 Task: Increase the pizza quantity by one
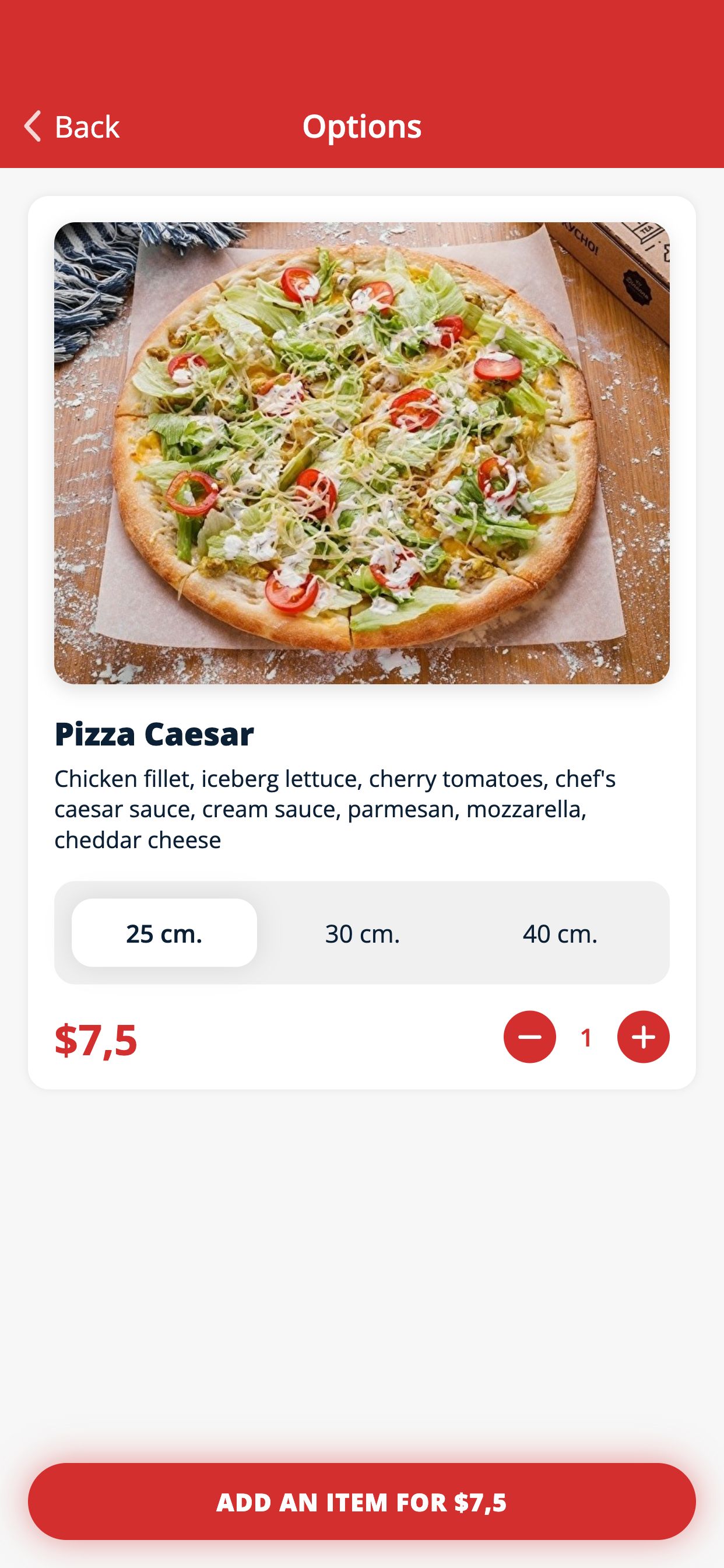[x=643, y=1037]
